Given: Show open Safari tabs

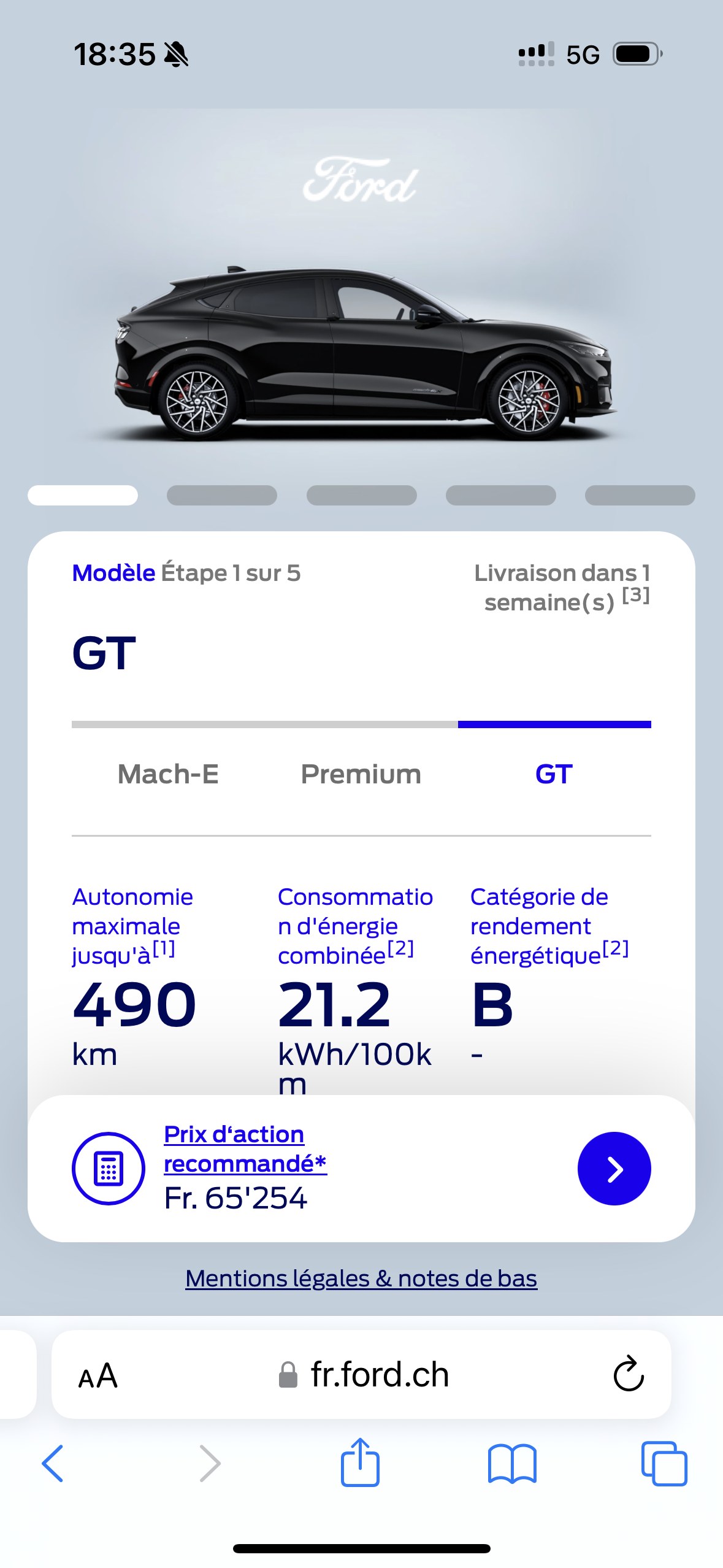Looking at the screenshot, I should [664, 1464].
